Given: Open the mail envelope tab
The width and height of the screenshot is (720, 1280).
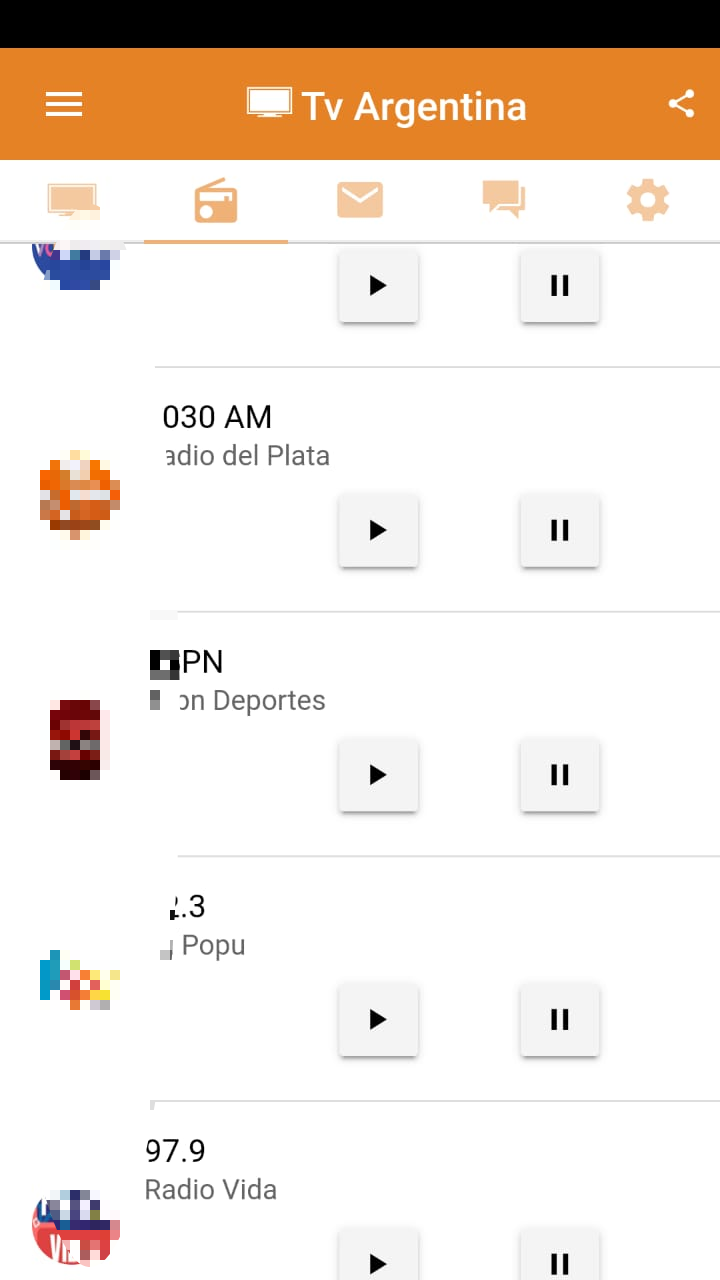Looking at the screenshot, I should (x=360, y=200).
